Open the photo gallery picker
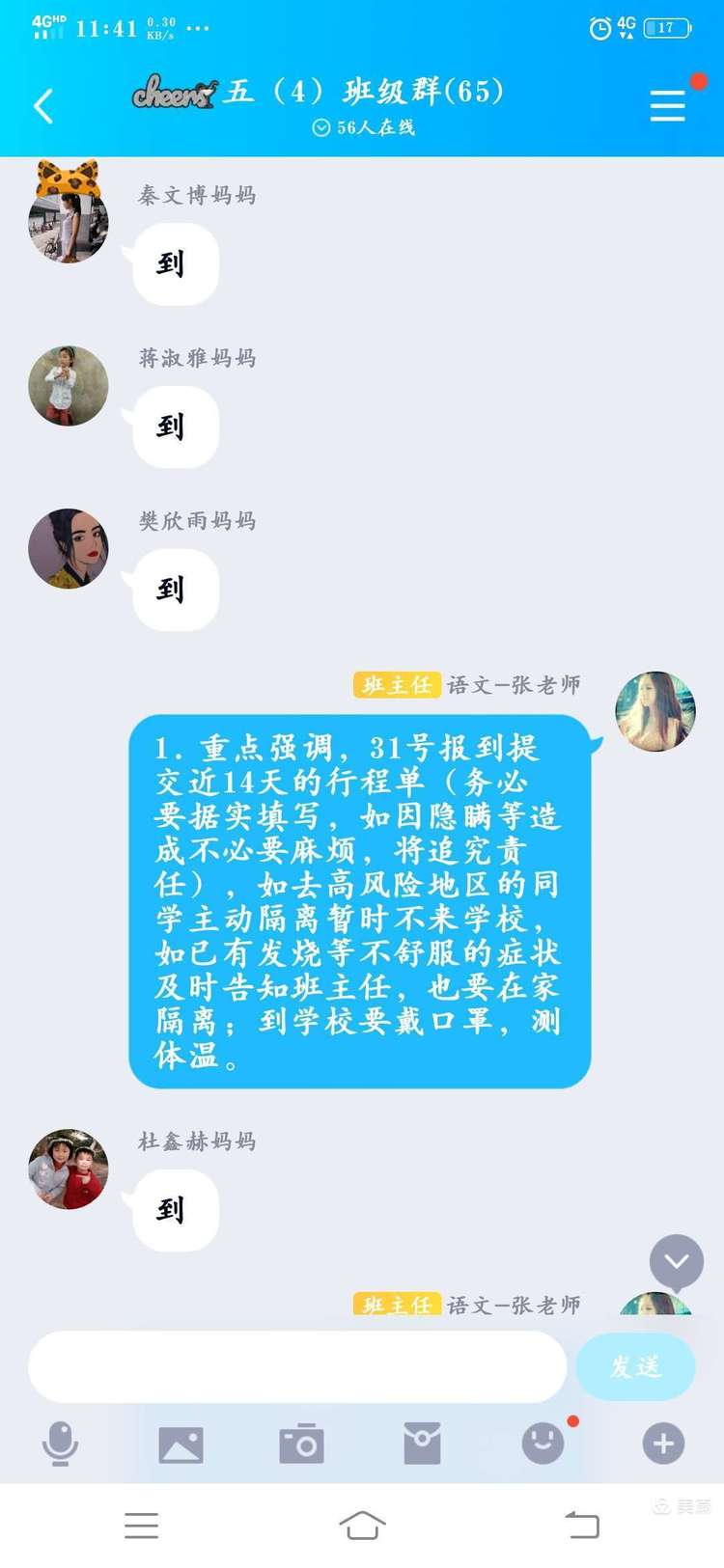The width and height of the screenshot is (724, 1568). pos(181,1444)
